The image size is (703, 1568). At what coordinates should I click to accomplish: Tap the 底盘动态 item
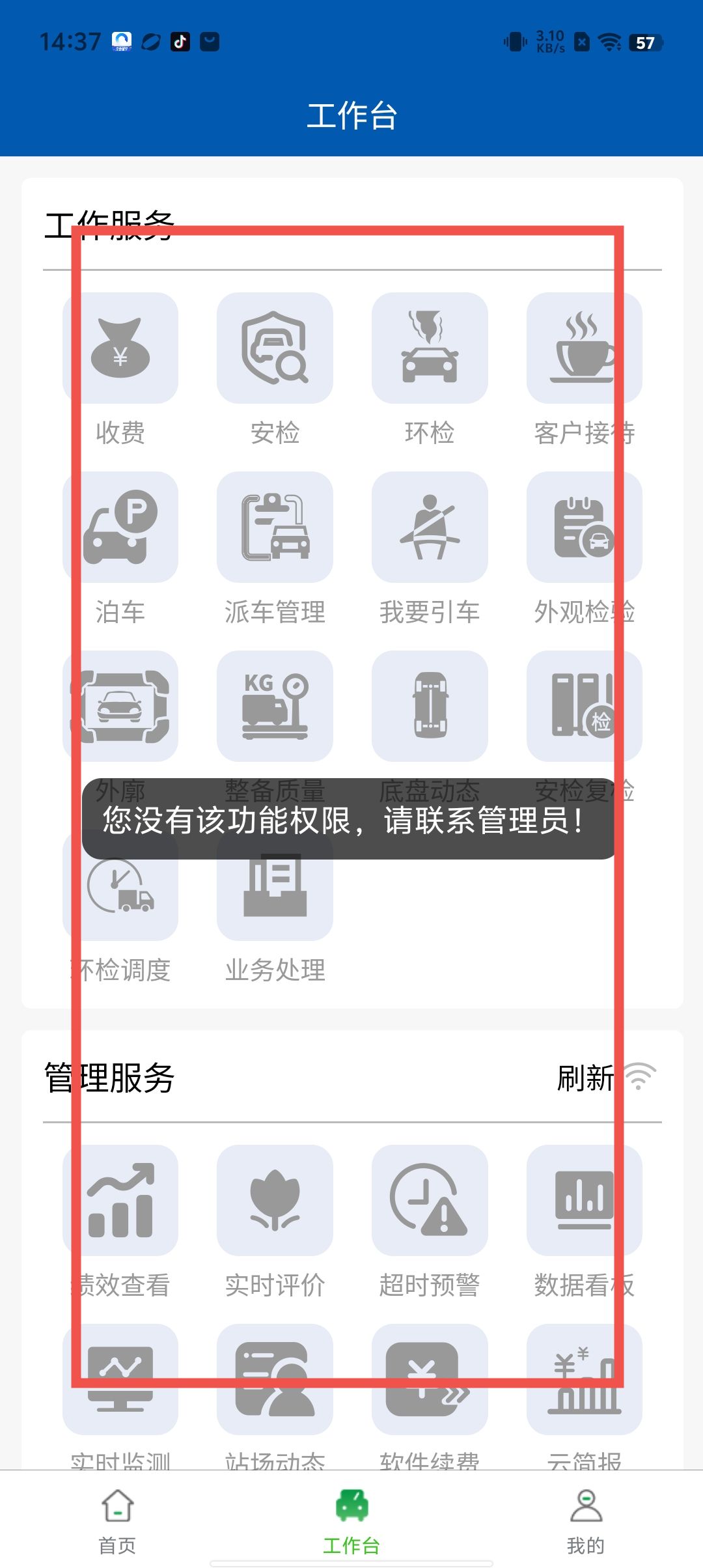tap(430, 707)
